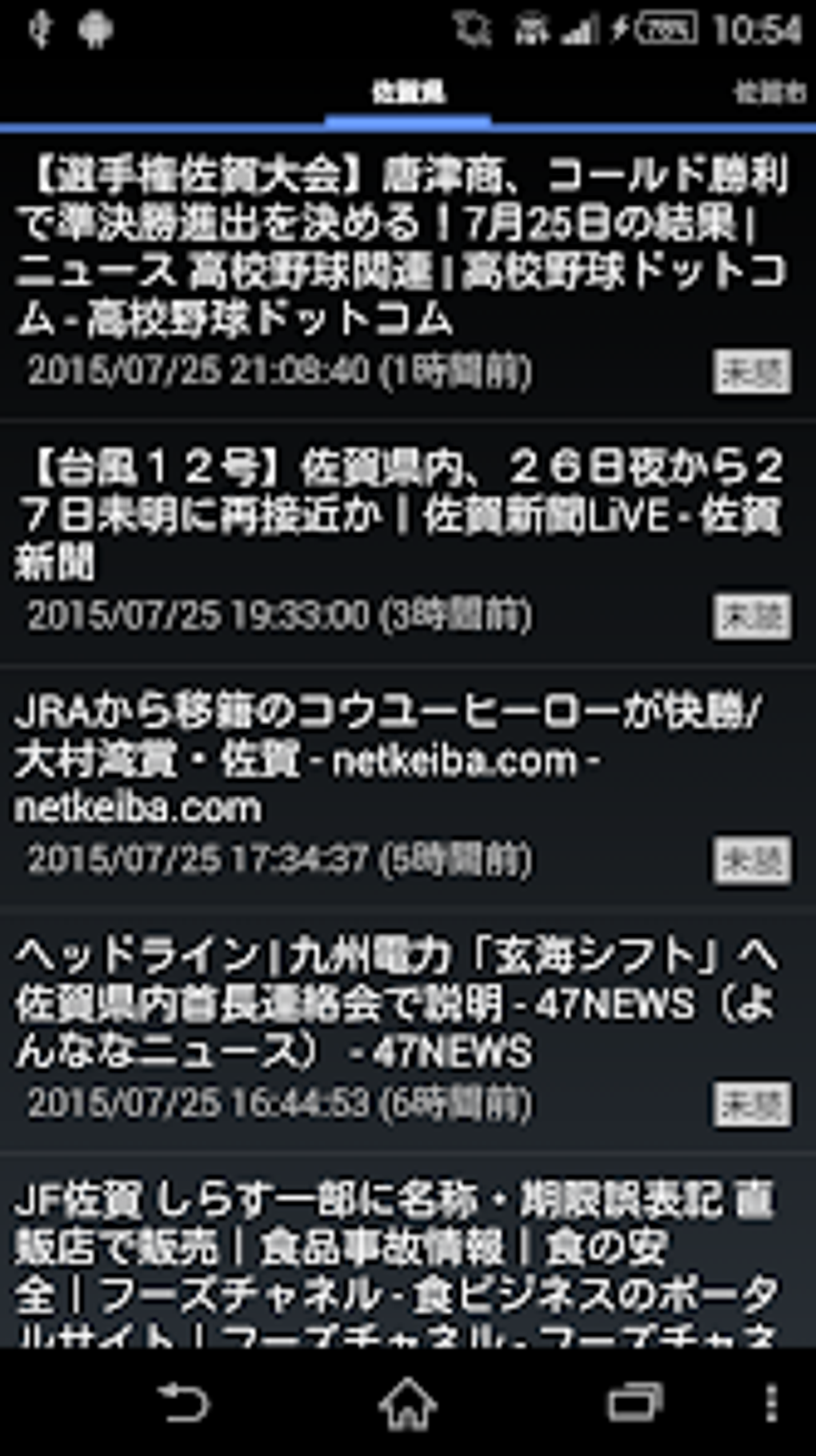Tap 未読 badge on the netkeiba article
The image size is (816, 1456).
pyautogui.click(x=752, y=860)
